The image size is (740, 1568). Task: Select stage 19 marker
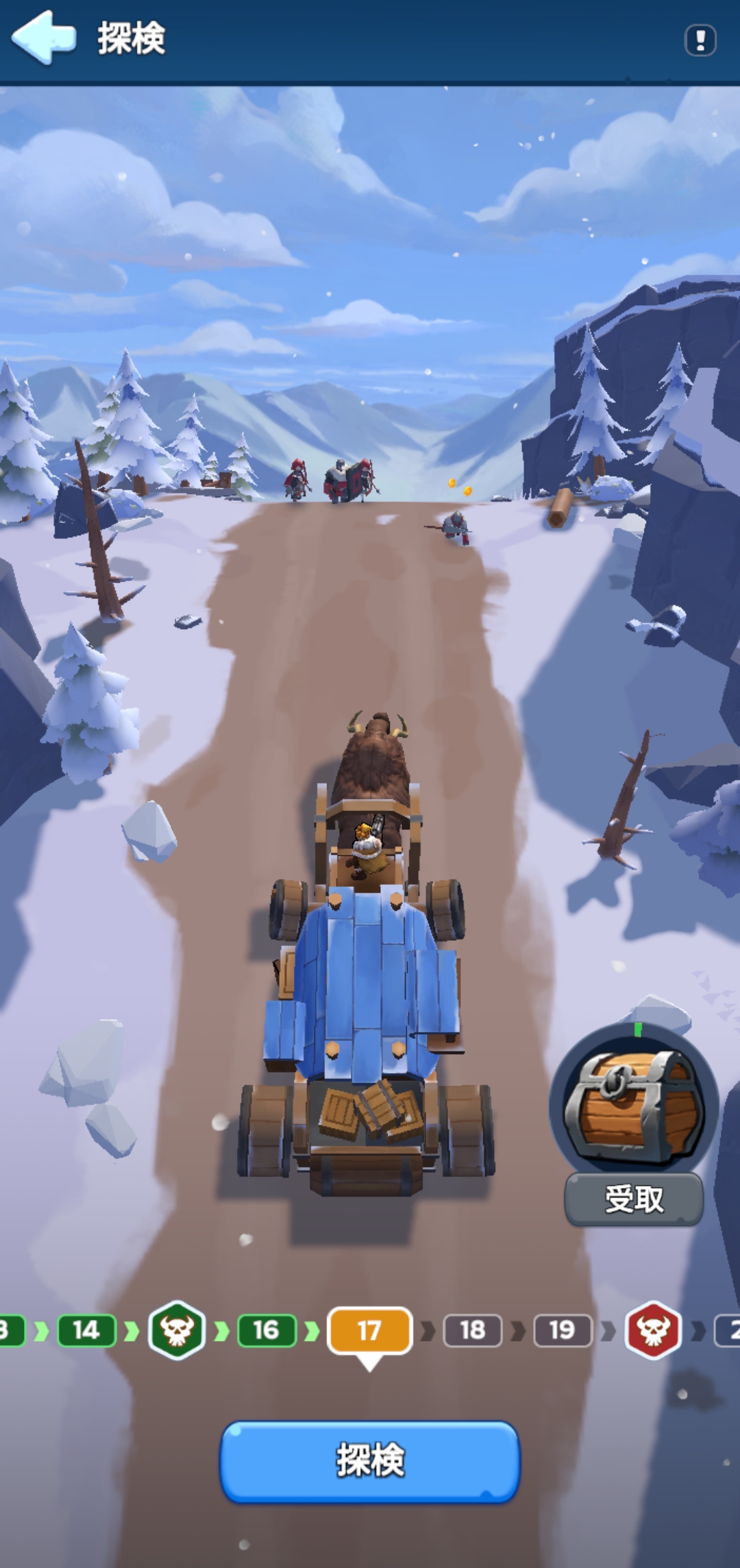click(563, 1330)
